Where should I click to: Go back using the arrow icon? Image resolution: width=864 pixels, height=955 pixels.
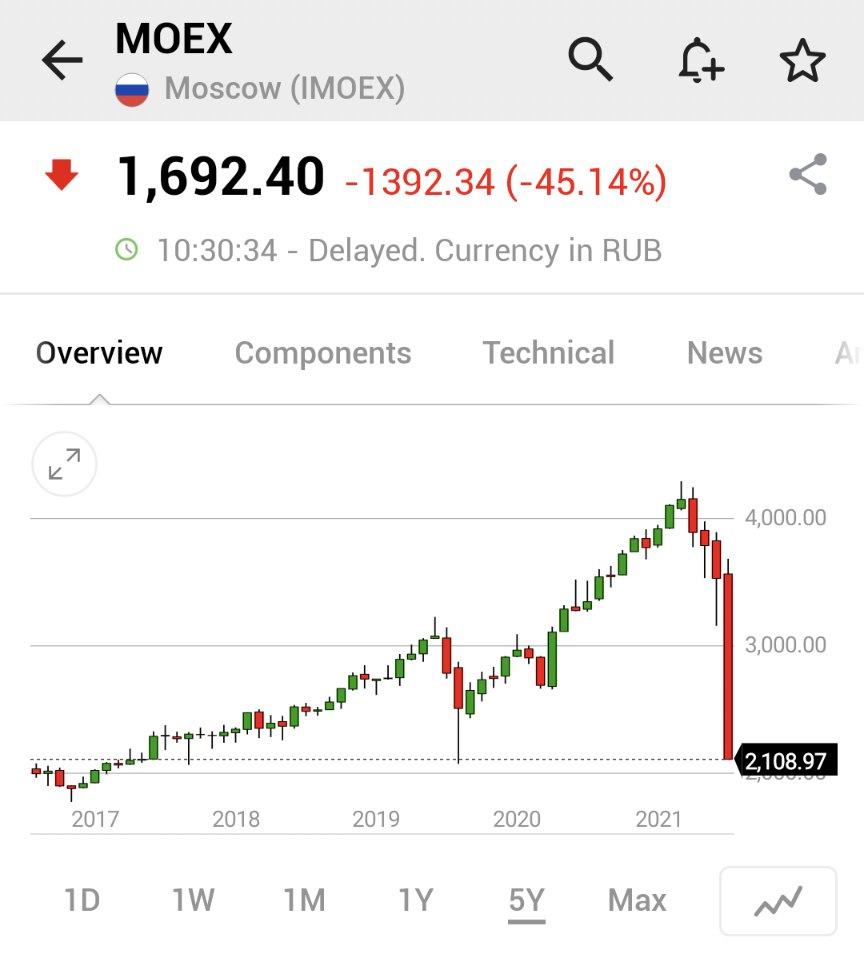click(x=62, y=61)
